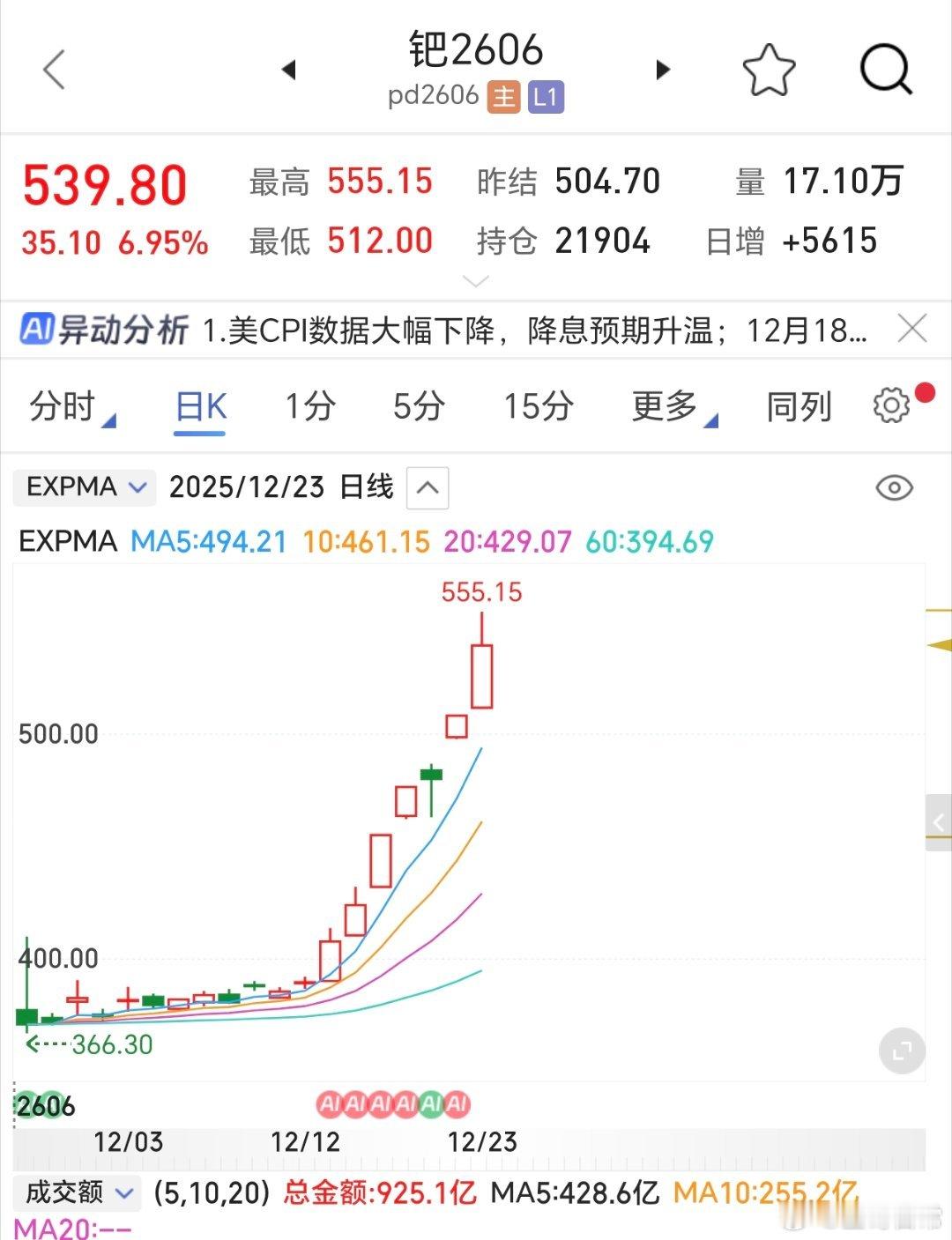Add 钯2606 to favorites with the star
The image size is (952, 1240).
769,70
